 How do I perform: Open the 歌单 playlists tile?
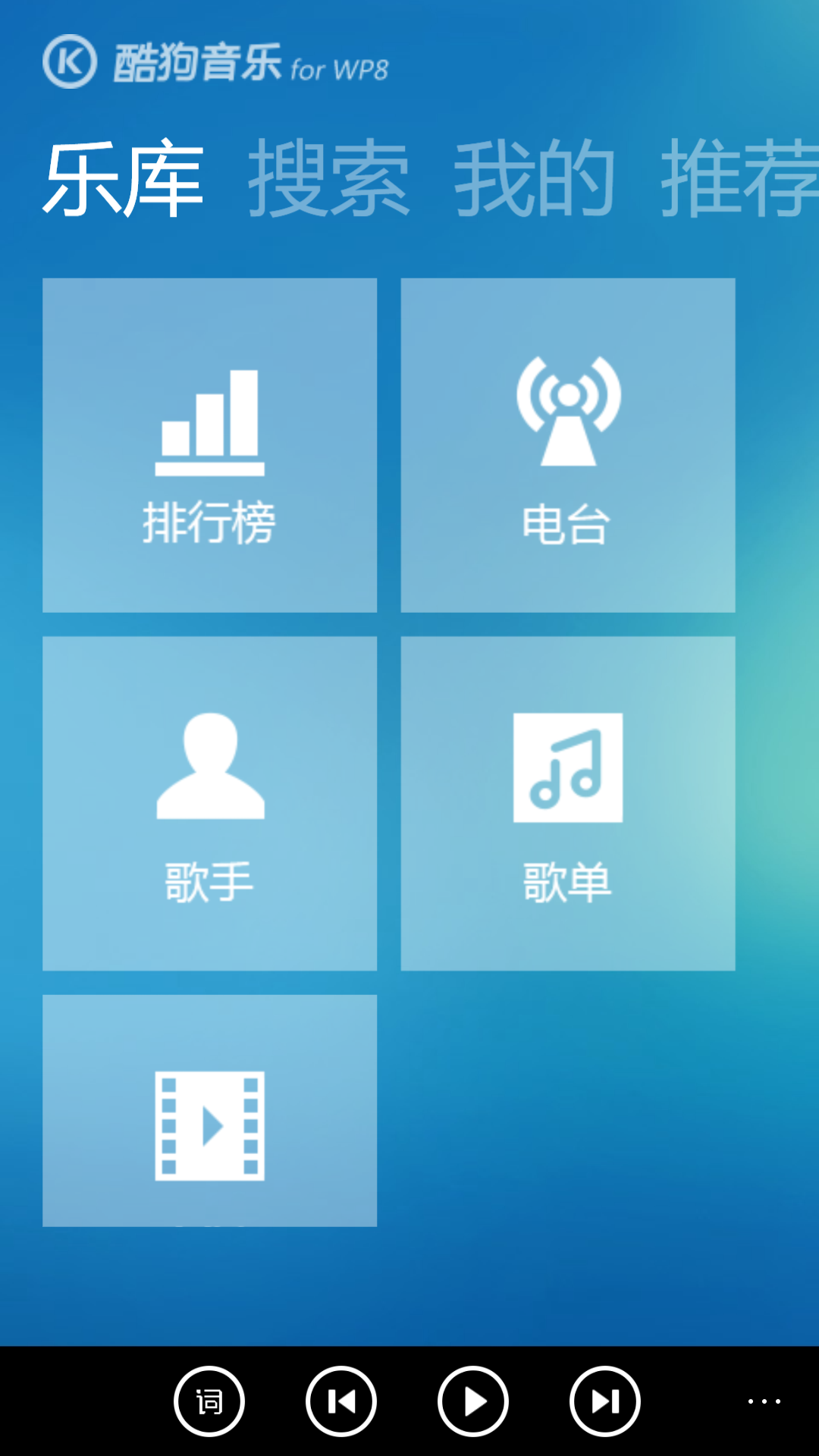tap(568, 803)
